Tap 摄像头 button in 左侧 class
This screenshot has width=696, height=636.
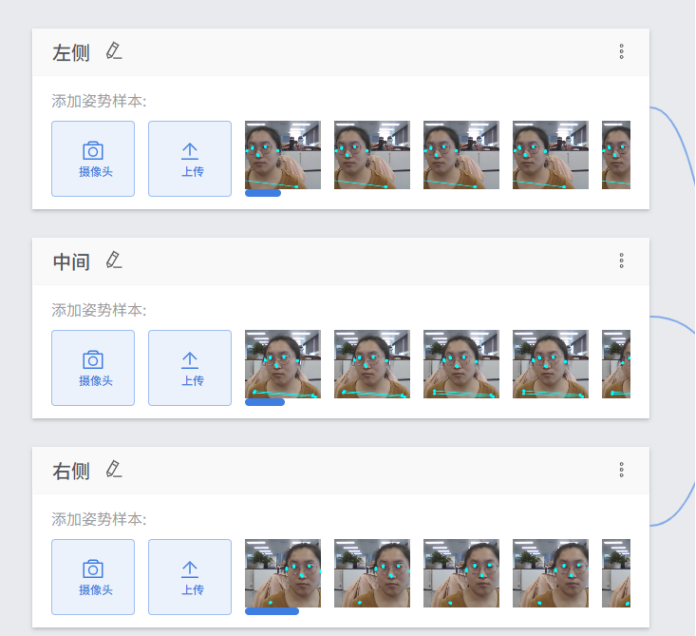[x=93, y=158]
